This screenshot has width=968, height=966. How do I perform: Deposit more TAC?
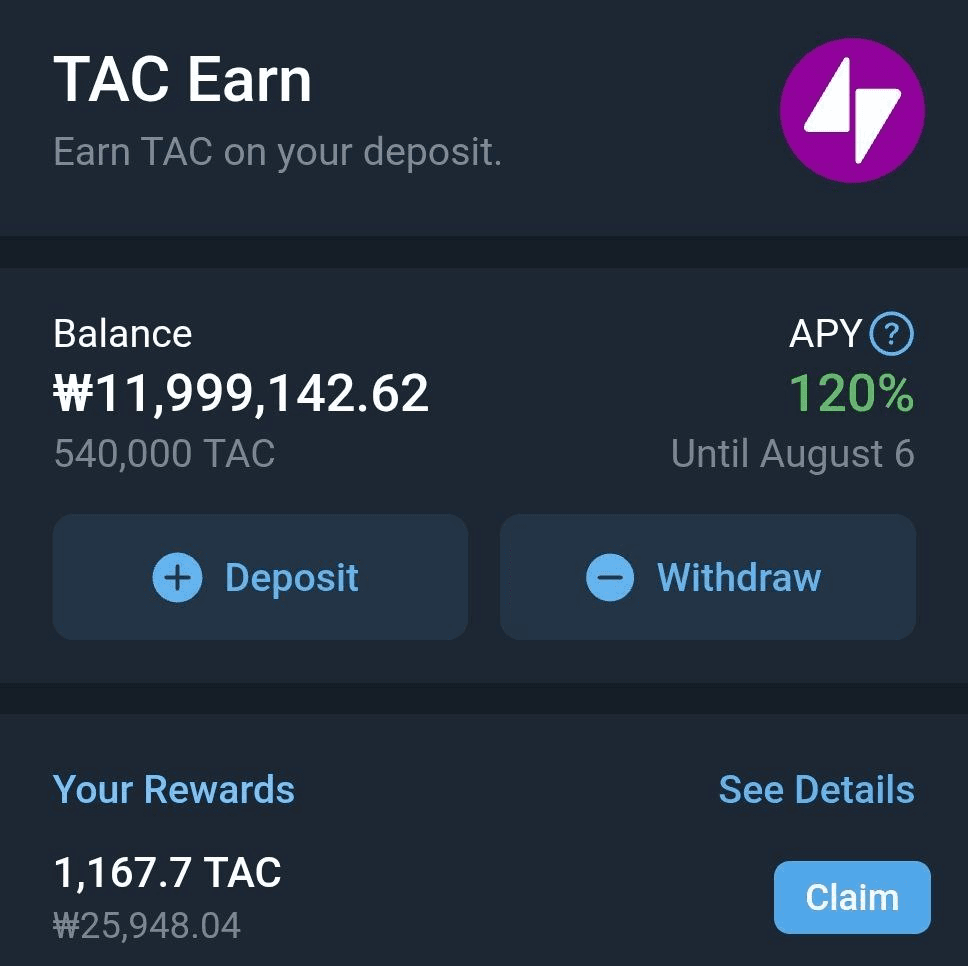pyautogui.click(x=260, y=577)
